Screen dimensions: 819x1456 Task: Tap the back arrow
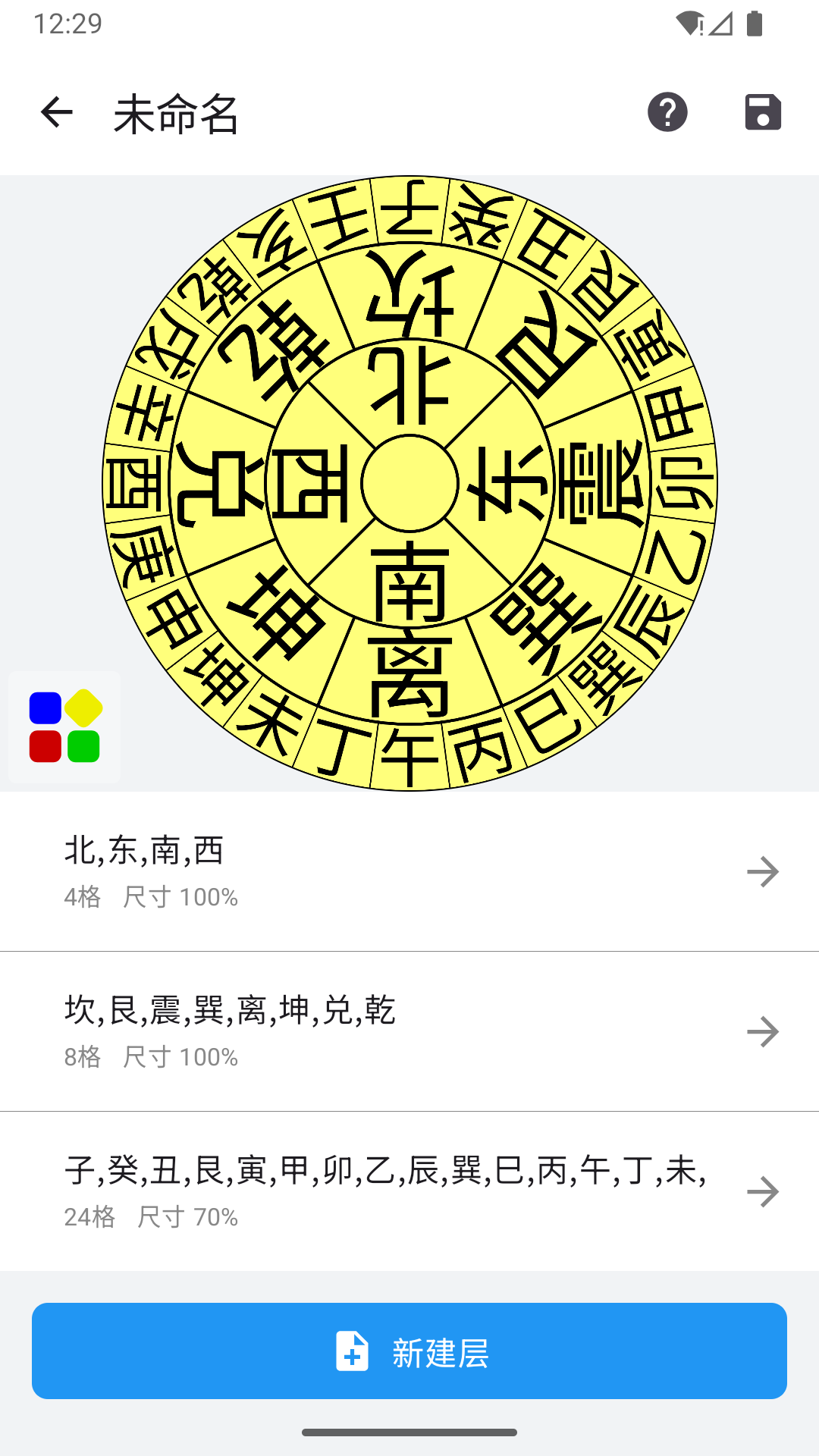click(x=55, y=112)
